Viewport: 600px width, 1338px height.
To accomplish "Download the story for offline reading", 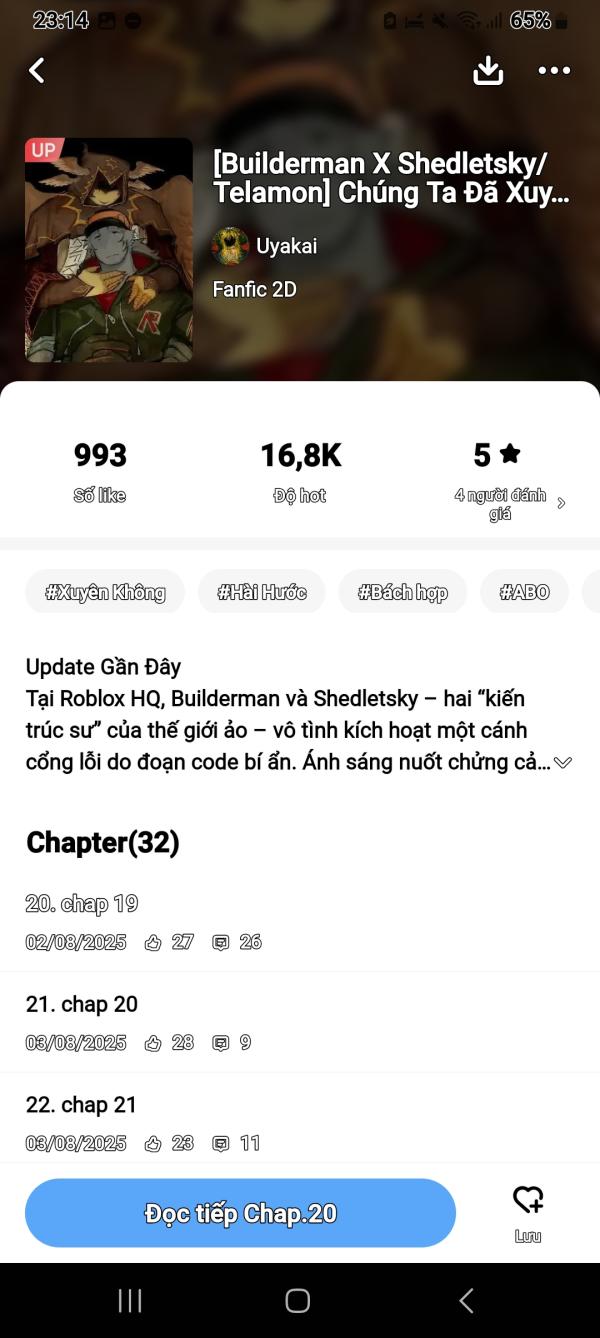I will [488, 70].
